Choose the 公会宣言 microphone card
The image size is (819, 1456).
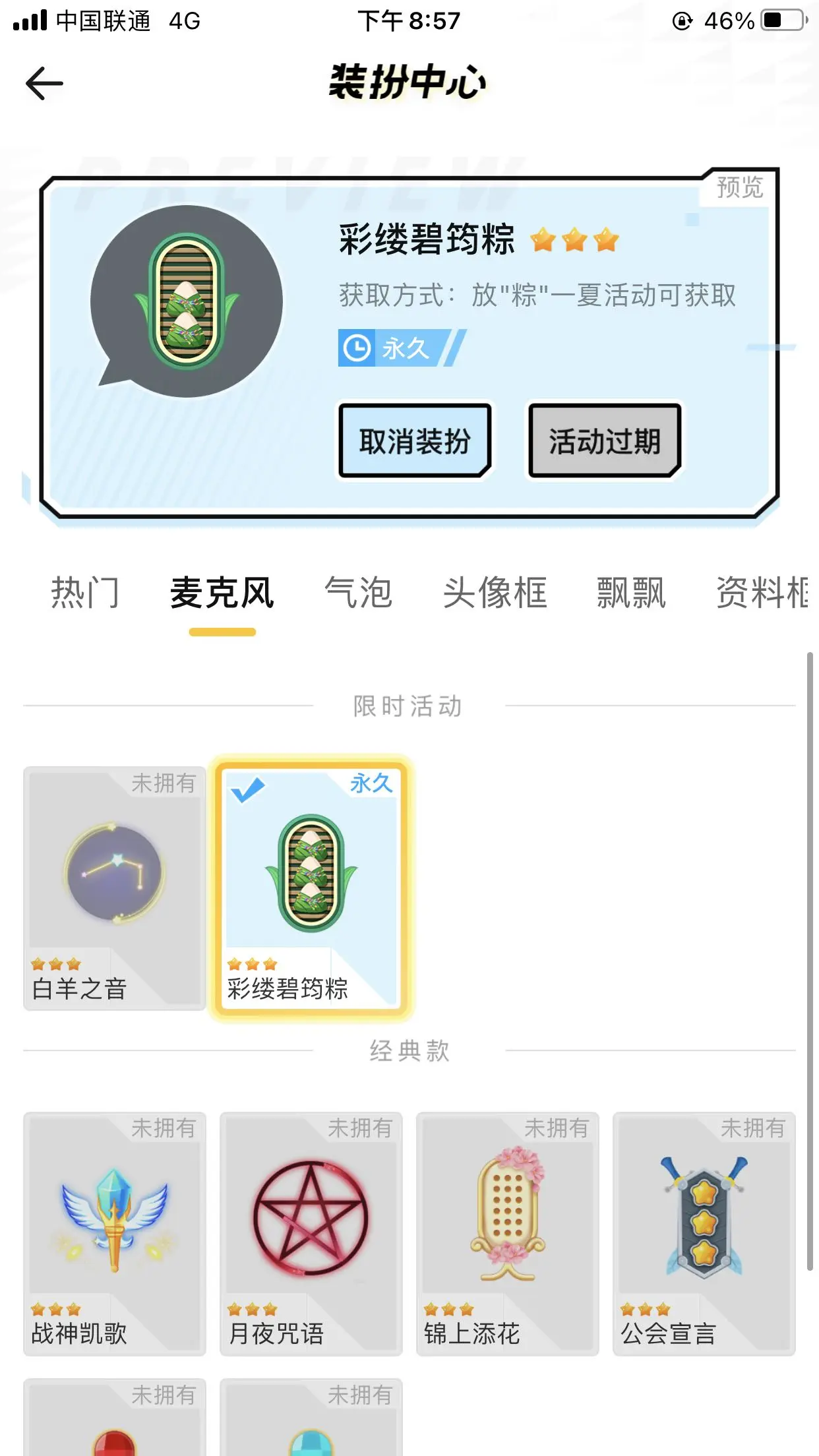[x=704, y=1234]
